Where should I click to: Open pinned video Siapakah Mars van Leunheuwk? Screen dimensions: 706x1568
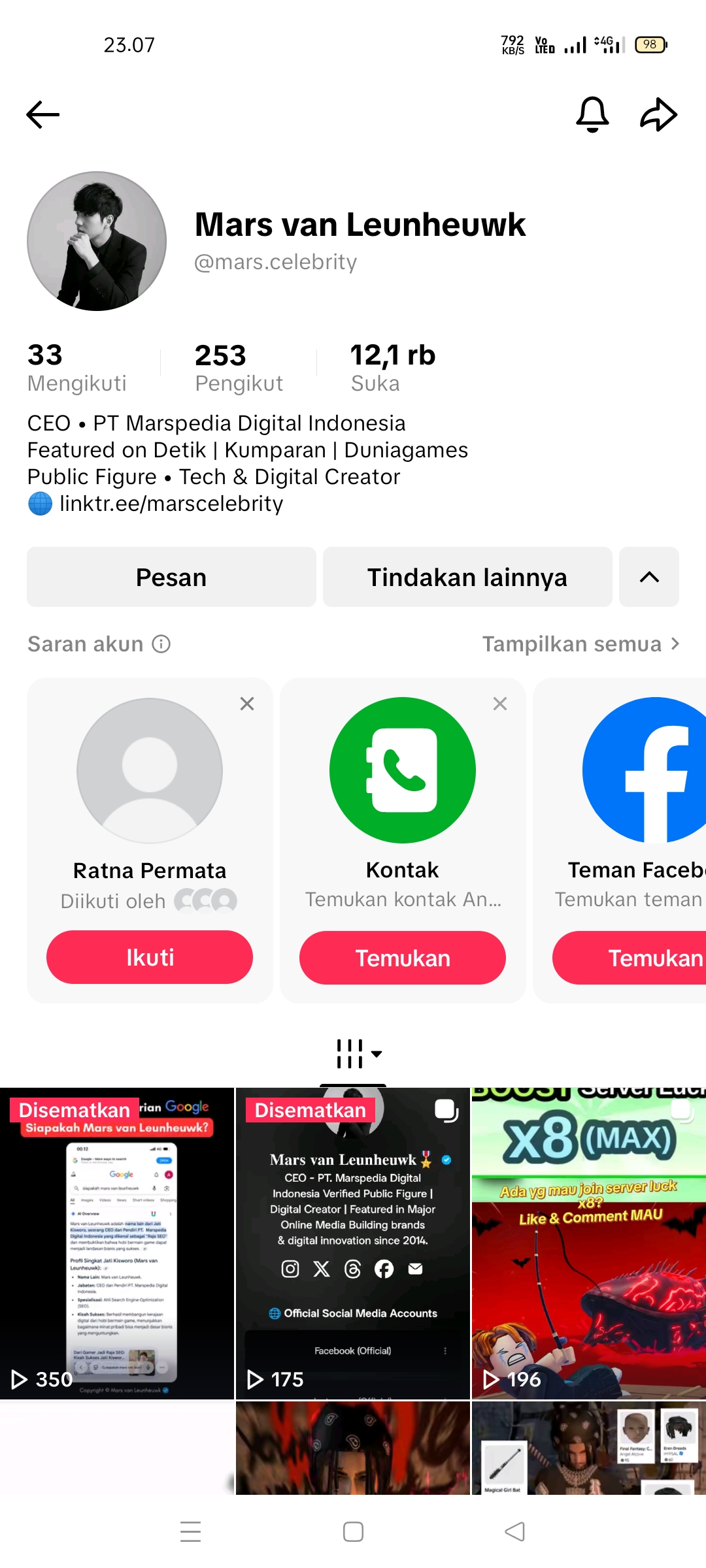point(117,1243)
